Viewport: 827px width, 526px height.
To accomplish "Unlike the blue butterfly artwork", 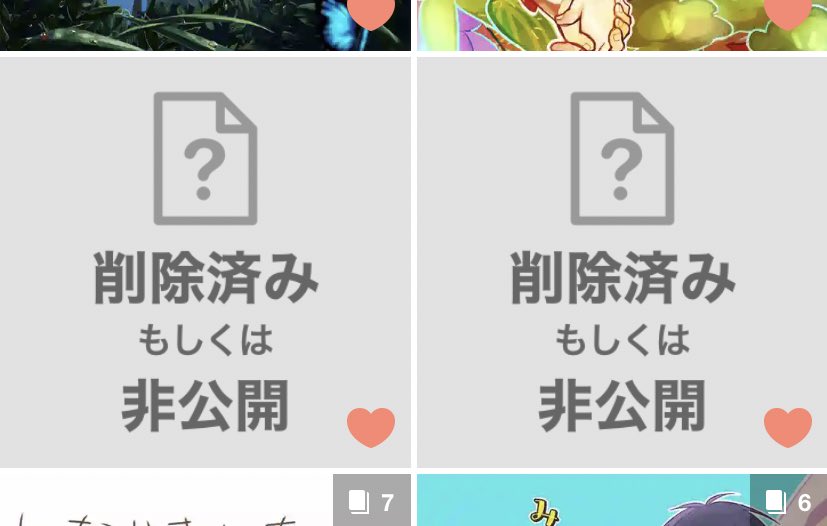I will (x=371, y=12).
